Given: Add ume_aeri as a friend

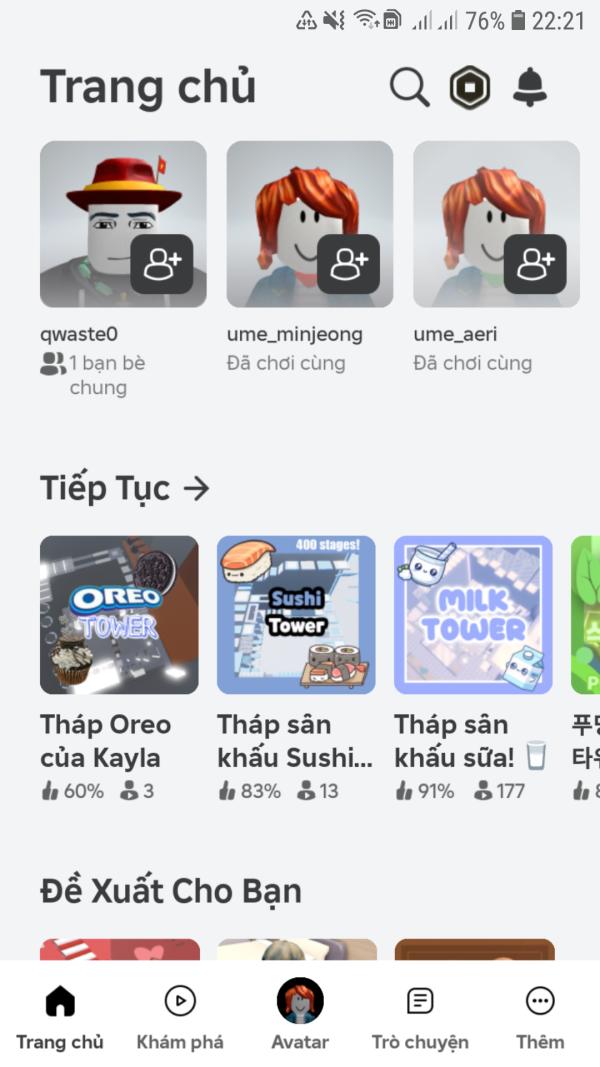Looking at the screenshot, I should click(x=535, y=264).
